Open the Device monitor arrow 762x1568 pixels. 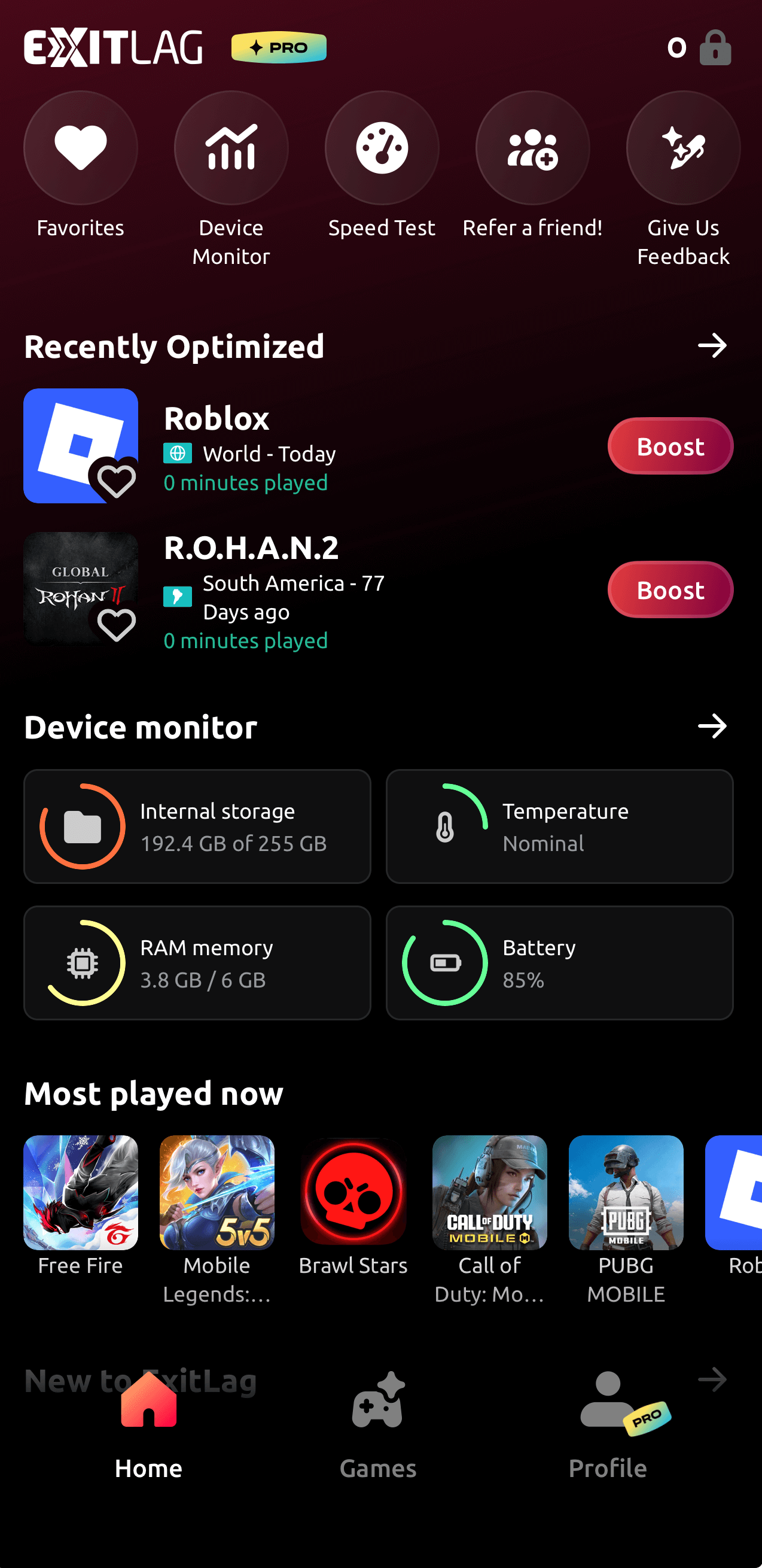(712, 726)
